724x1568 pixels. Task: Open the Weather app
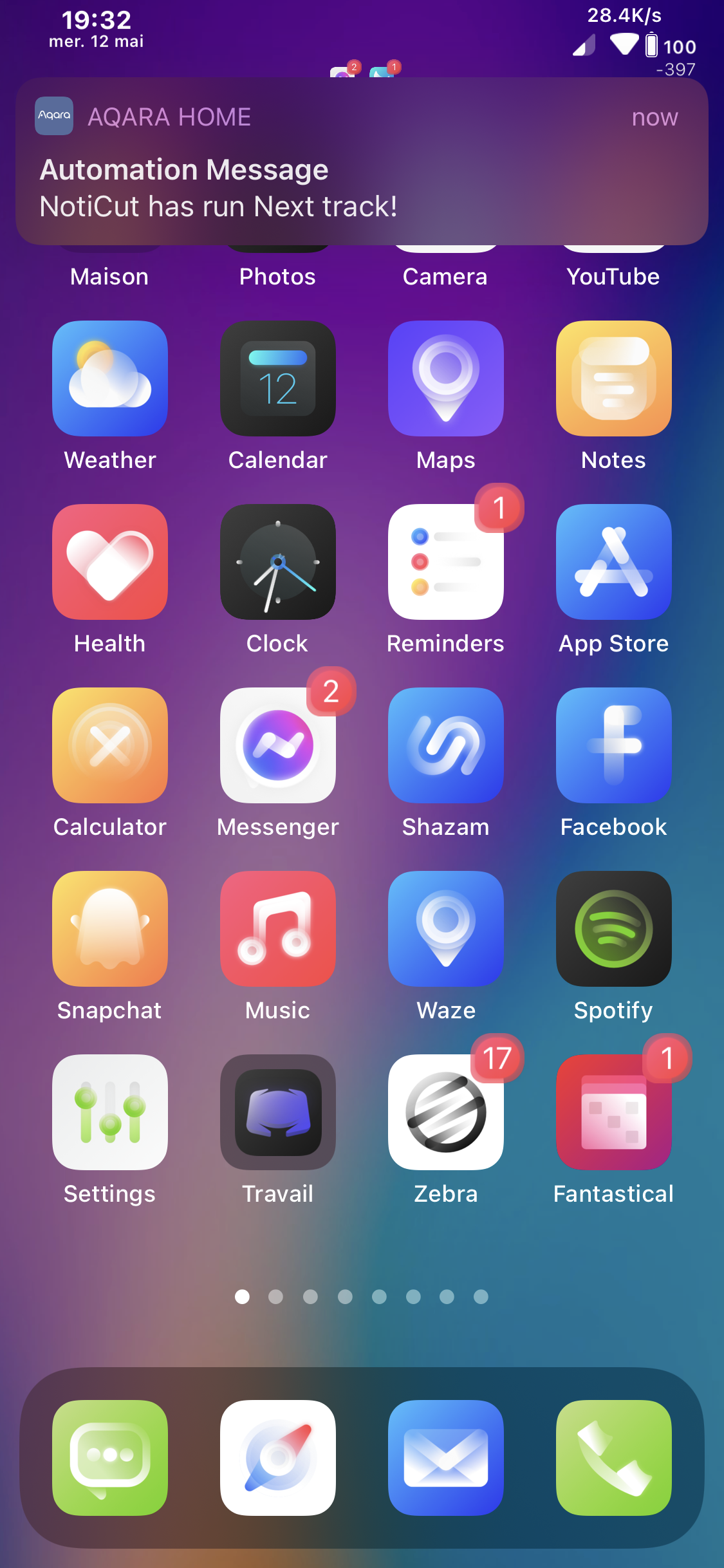(110, 378)
